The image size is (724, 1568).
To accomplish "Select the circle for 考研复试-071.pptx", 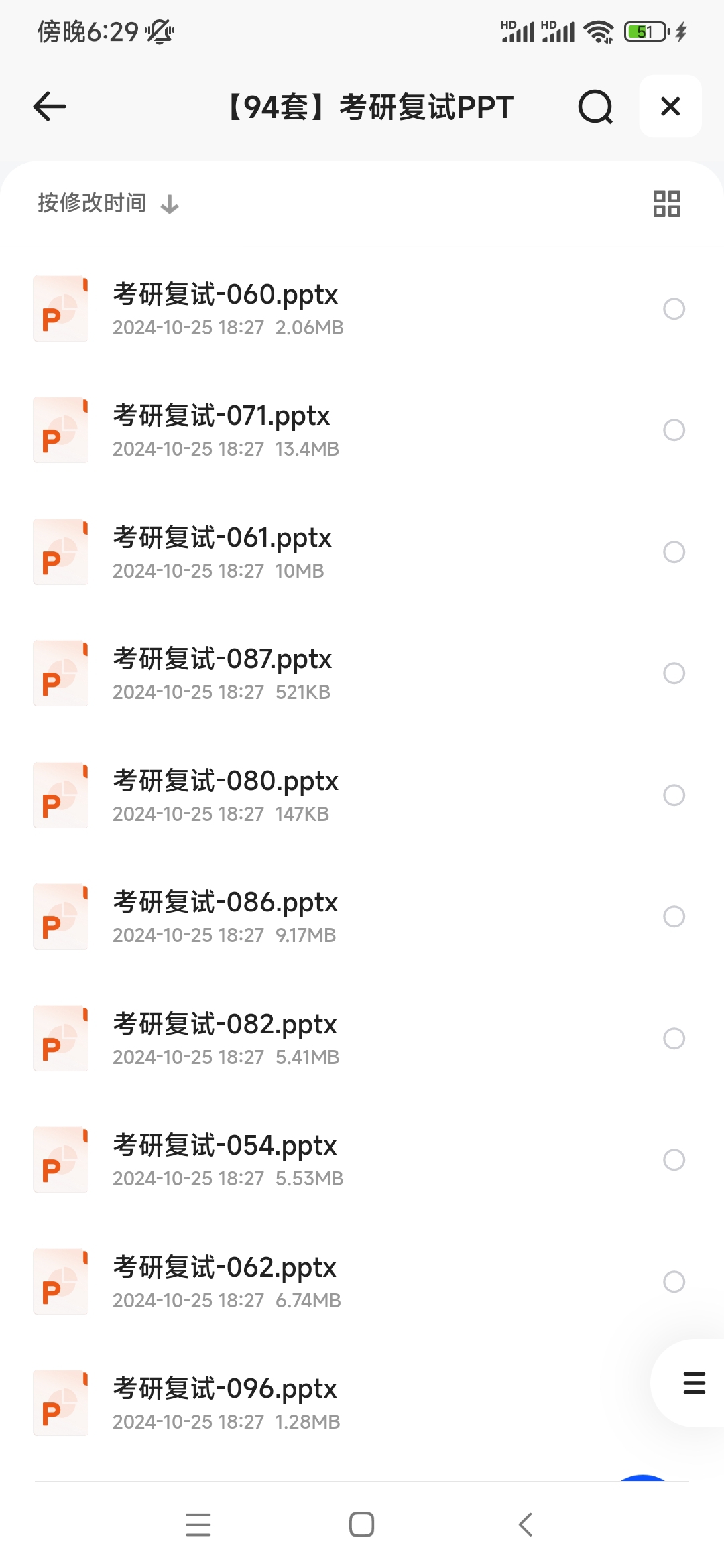I will pyautogui.click(x=674, y=430).
